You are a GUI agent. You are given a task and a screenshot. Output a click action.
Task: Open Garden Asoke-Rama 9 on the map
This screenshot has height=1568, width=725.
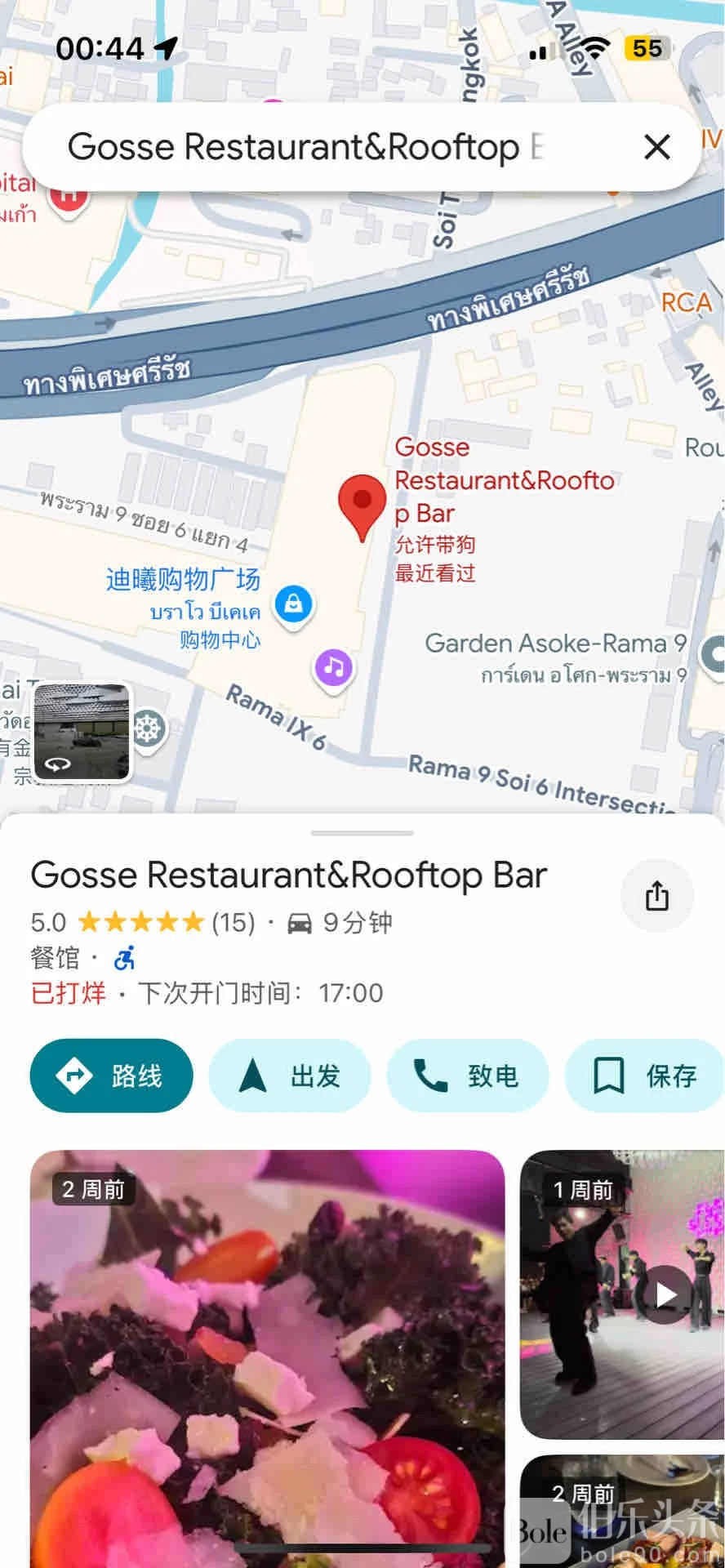tap(555, 644)
